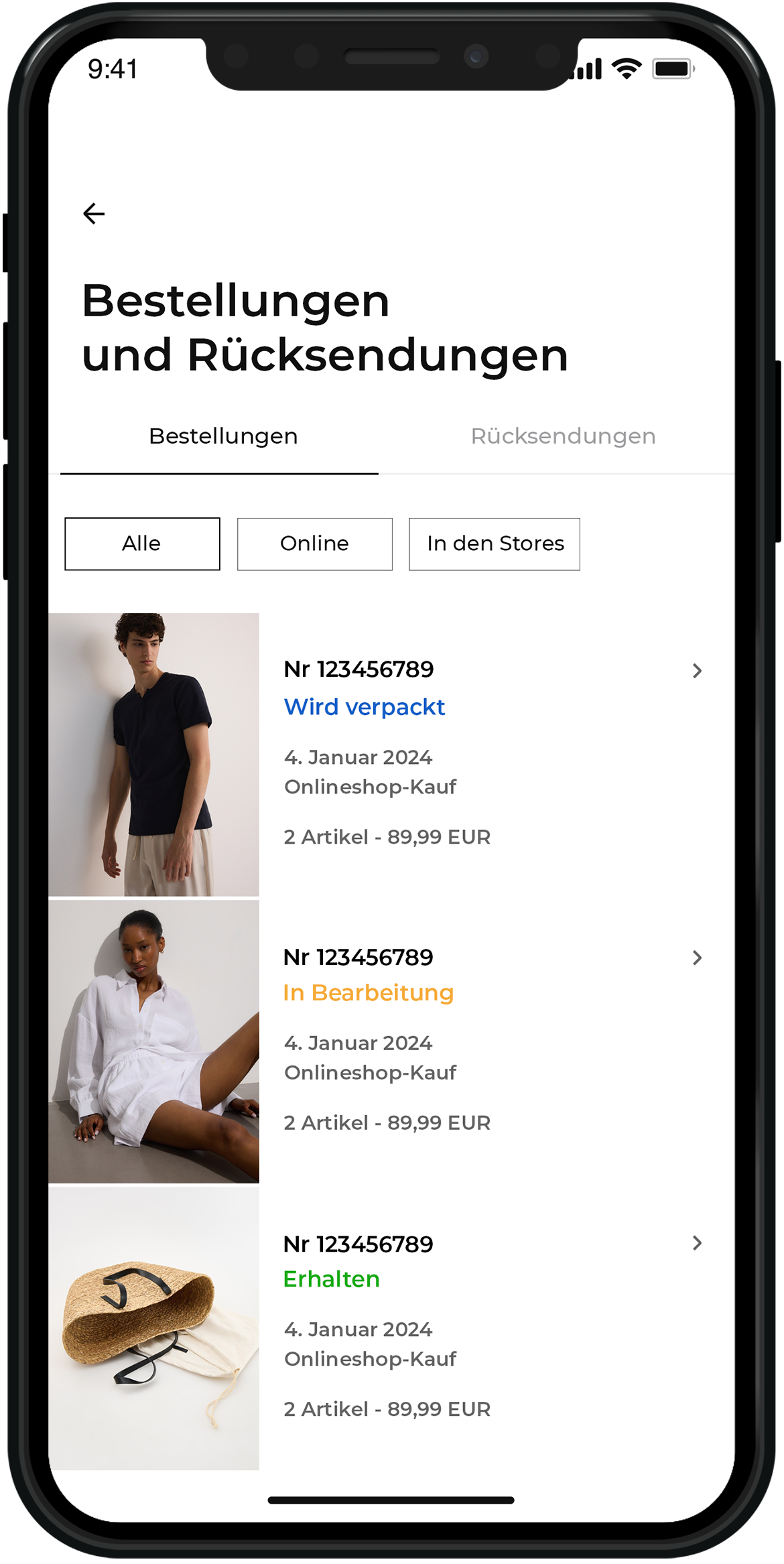This screenshot has width=784, height=1564.
Task: Tap the chevron on the In Bearbeitung order
Action: coord(697,958)
